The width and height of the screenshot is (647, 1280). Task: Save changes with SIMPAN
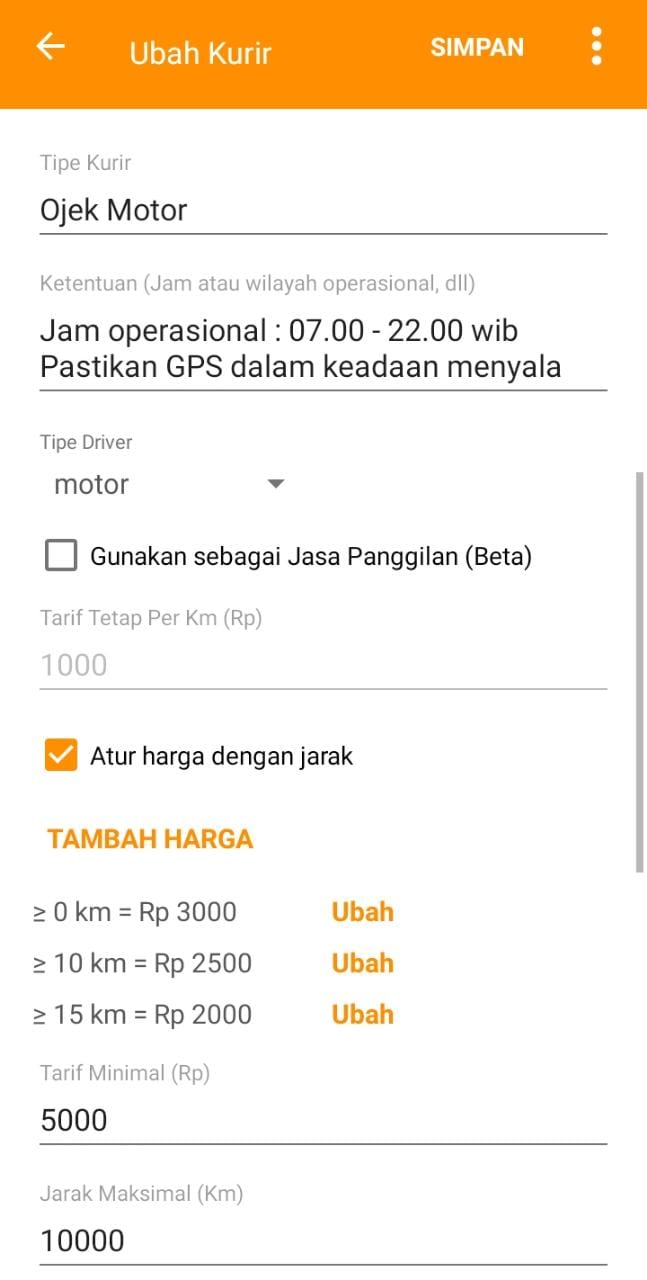coord(477,48)
